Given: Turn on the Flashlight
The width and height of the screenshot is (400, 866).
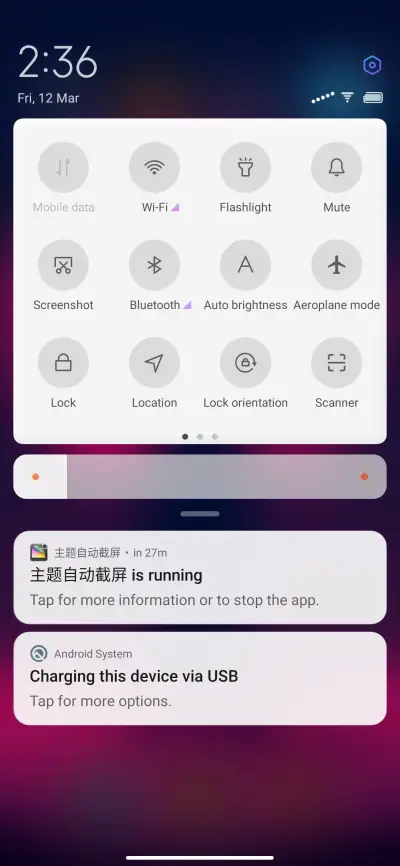Looking at the screenshot, I should click(x=245, y=167).
